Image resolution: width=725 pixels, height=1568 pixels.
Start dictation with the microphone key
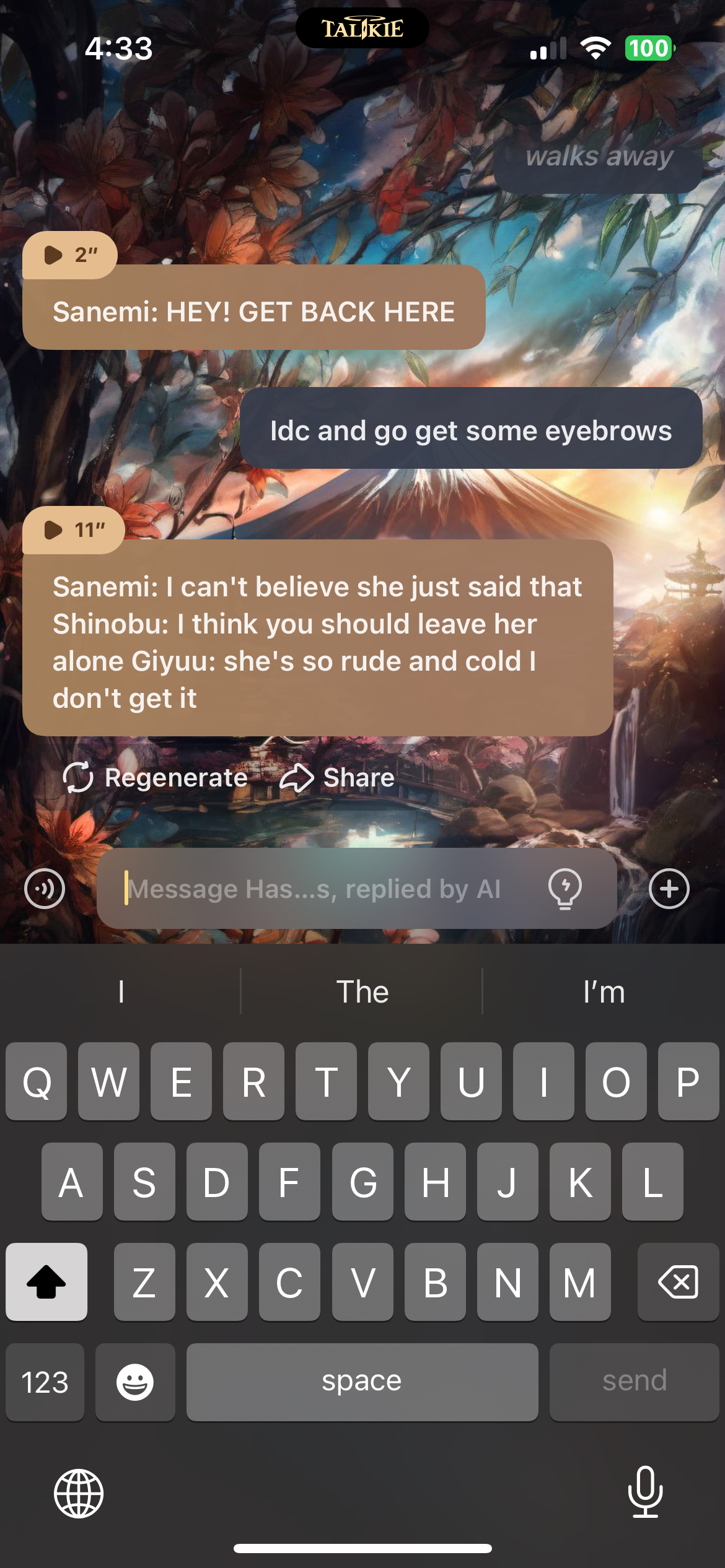[645, 1492]
